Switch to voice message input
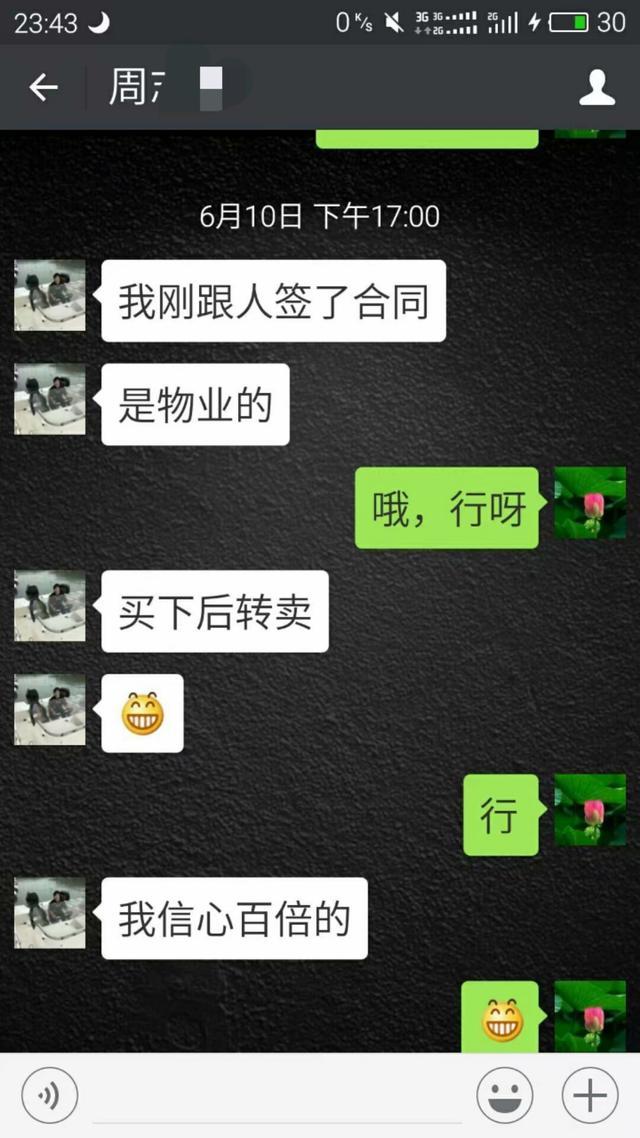 tap(49, 1096)
